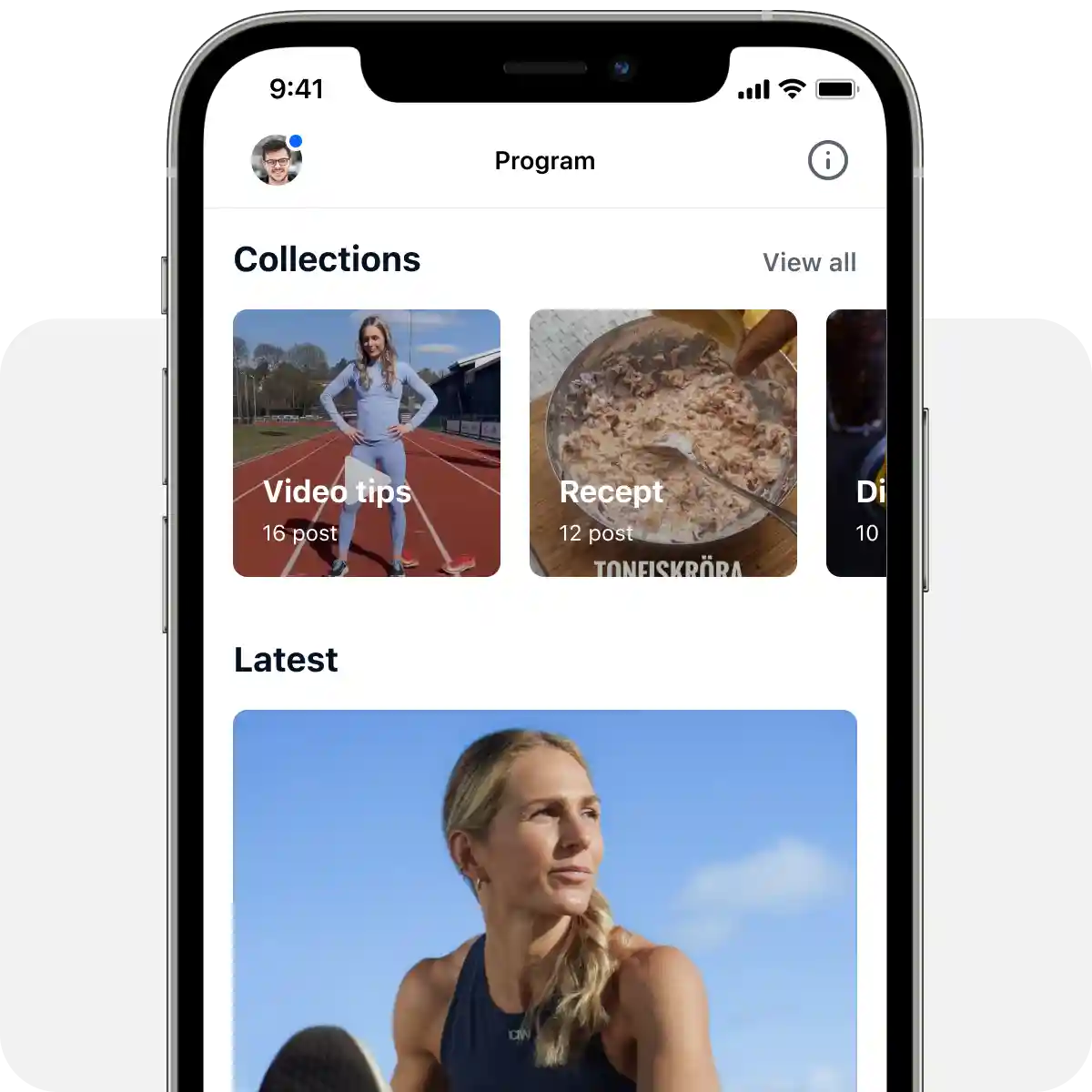Open the Video tips collection

pyautogui.click(x=367, y=443)
